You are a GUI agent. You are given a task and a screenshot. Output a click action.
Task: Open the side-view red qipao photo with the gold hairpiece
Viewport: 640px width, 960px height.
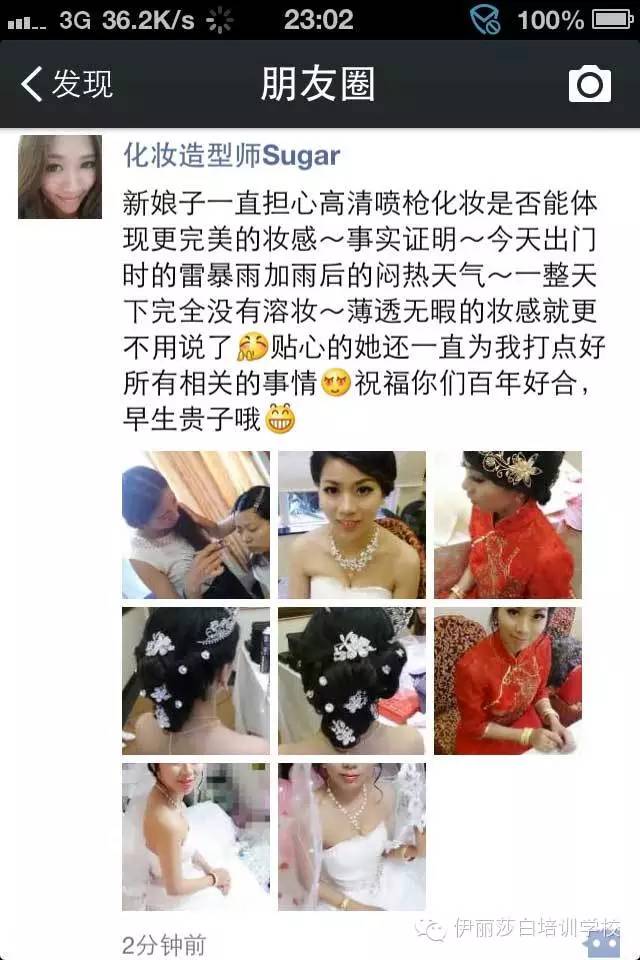[507, 525]
